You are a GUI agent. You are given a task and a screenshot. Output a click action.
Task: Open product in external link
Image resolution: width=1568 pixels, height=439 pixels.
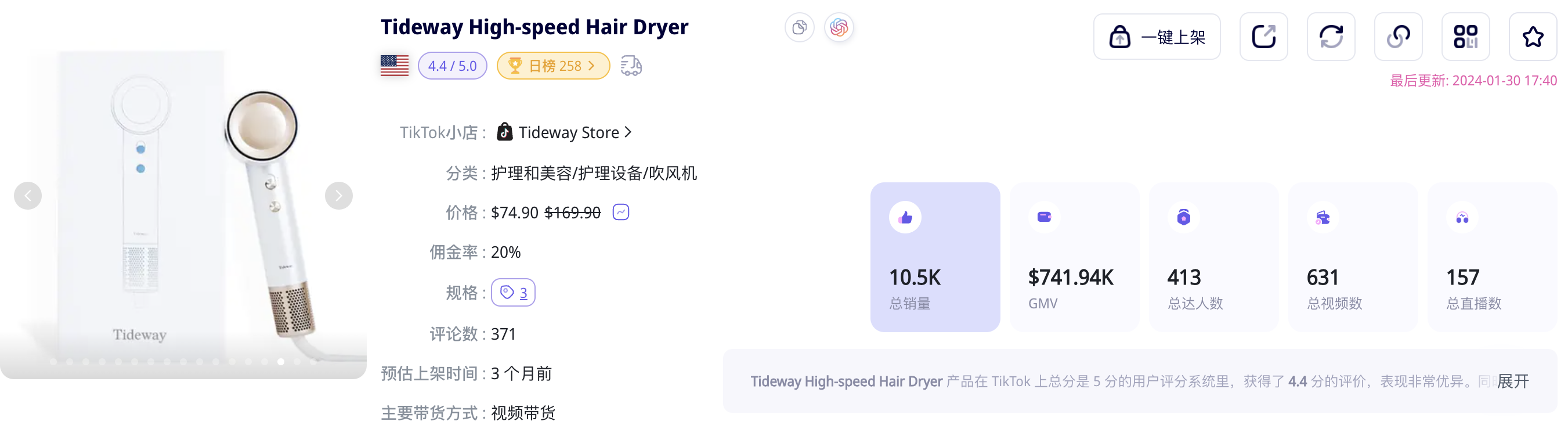(1264, 37)
